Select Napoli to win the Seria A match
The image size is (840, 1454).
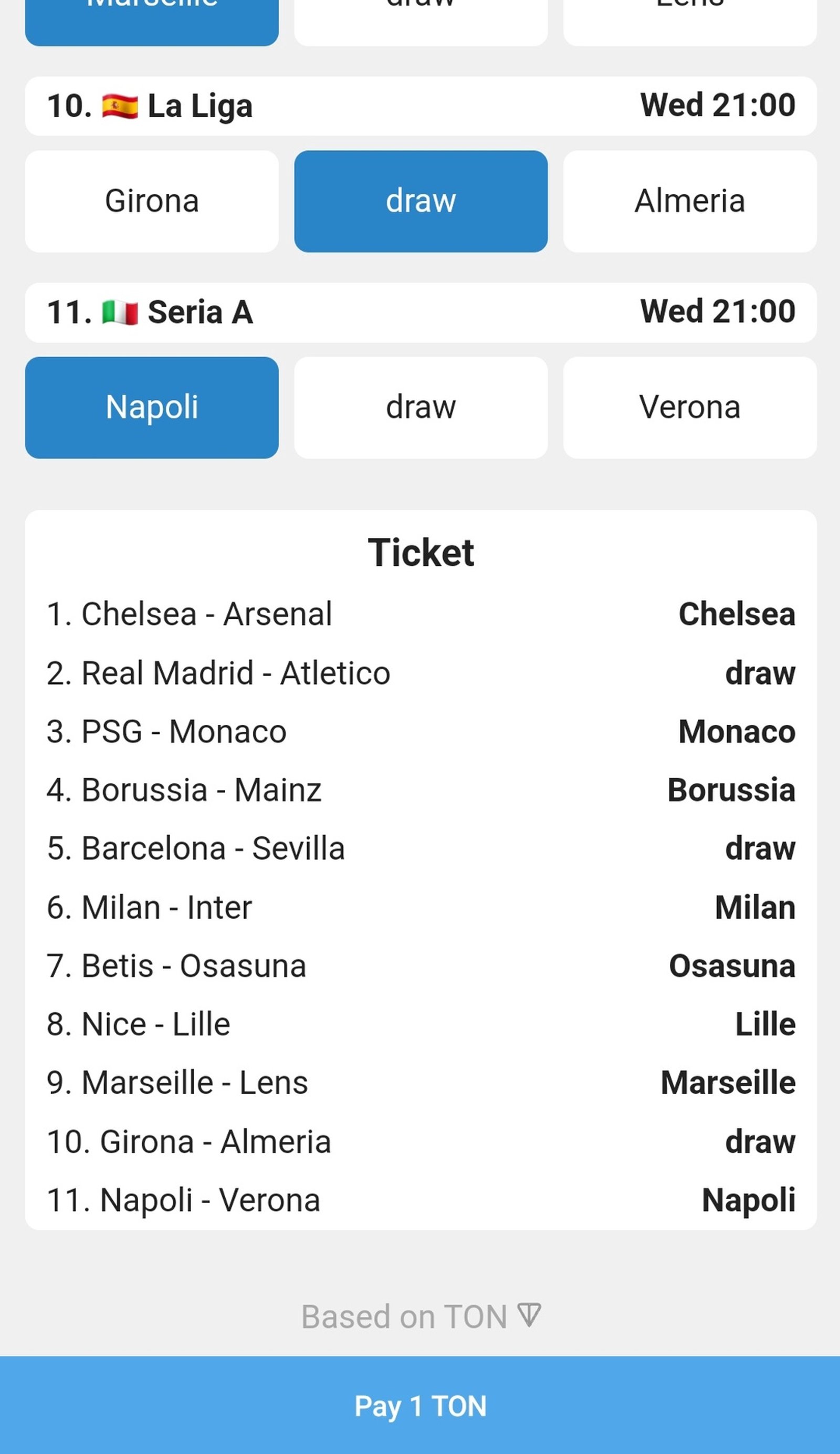coord(152,407)
